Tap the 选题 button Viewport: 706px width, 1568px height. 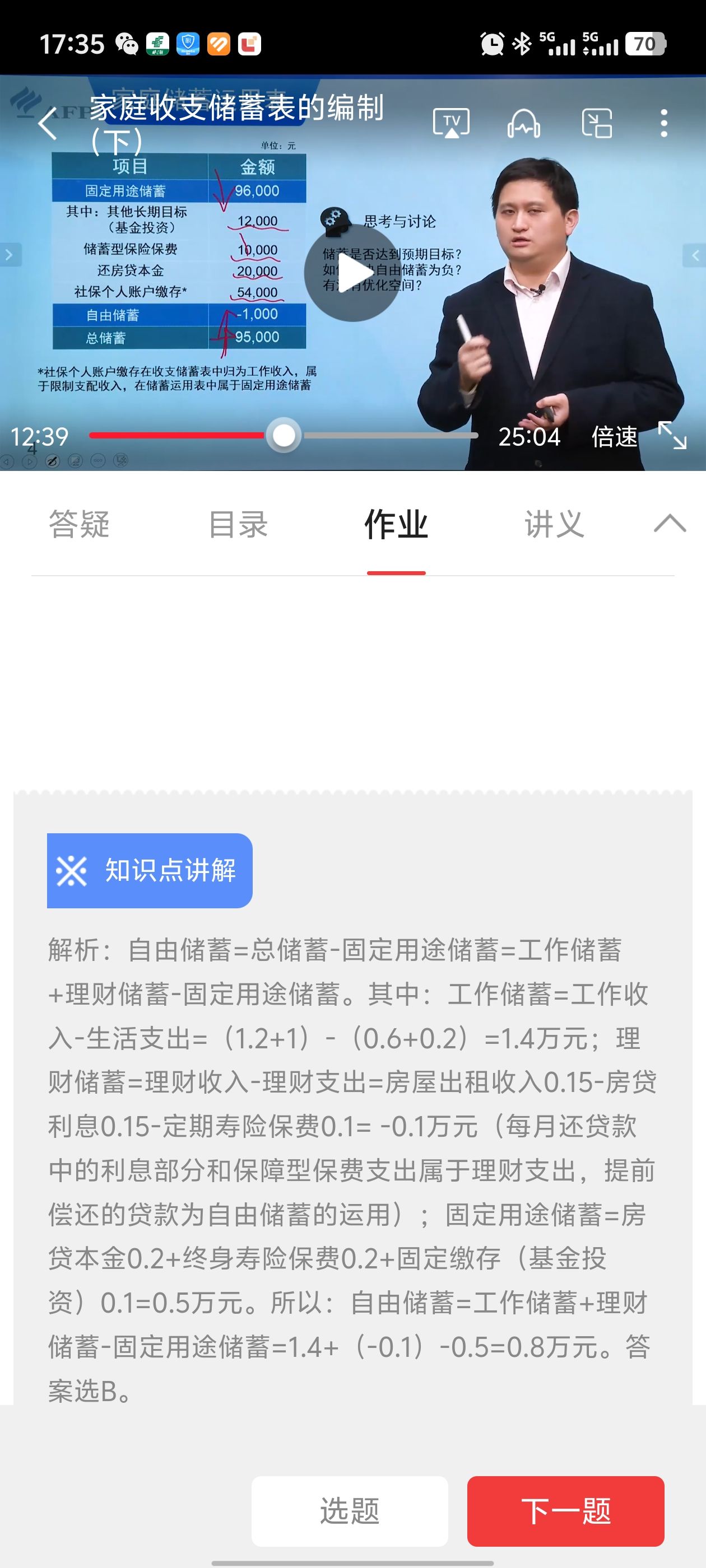pyautogui.click(x=350, y=1511)
